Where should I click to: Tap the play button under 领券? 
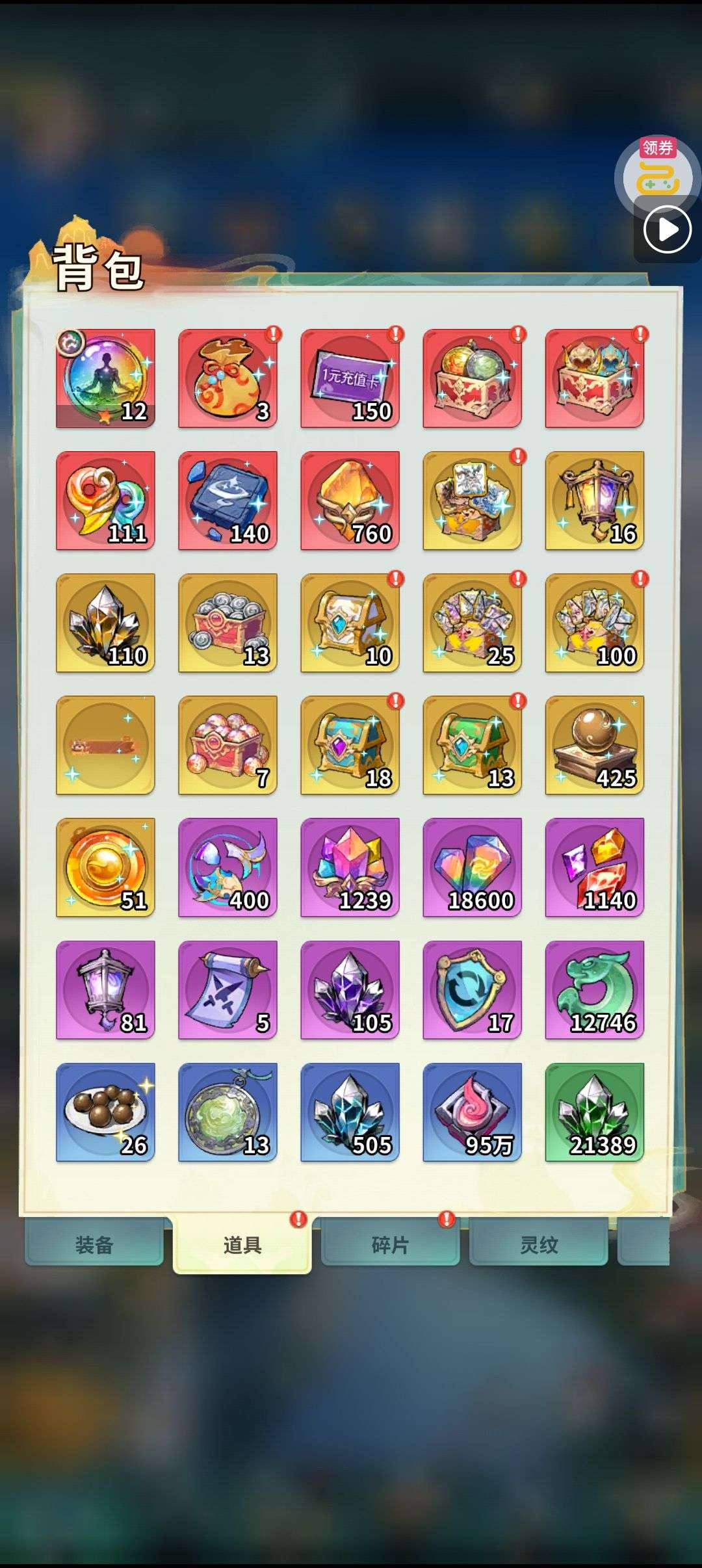(668, 229)
